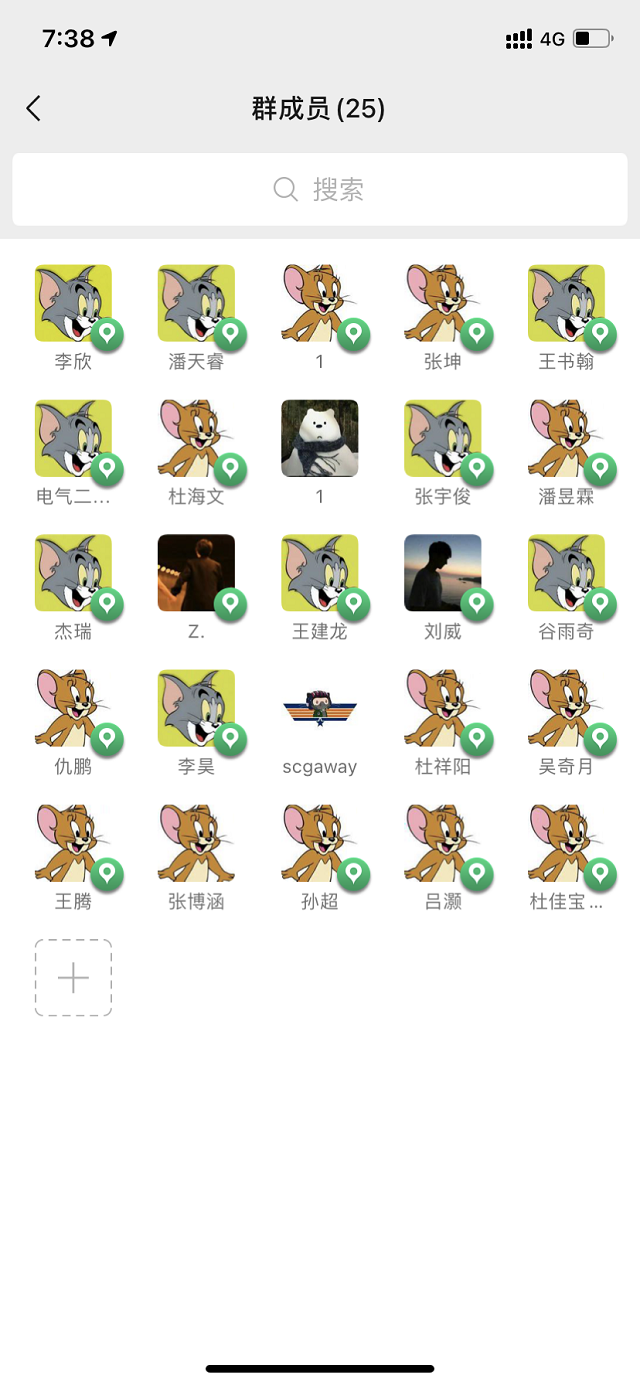View member 张宇俊
The height and width of the screenshot is (1385, 640).
(442, 439)
